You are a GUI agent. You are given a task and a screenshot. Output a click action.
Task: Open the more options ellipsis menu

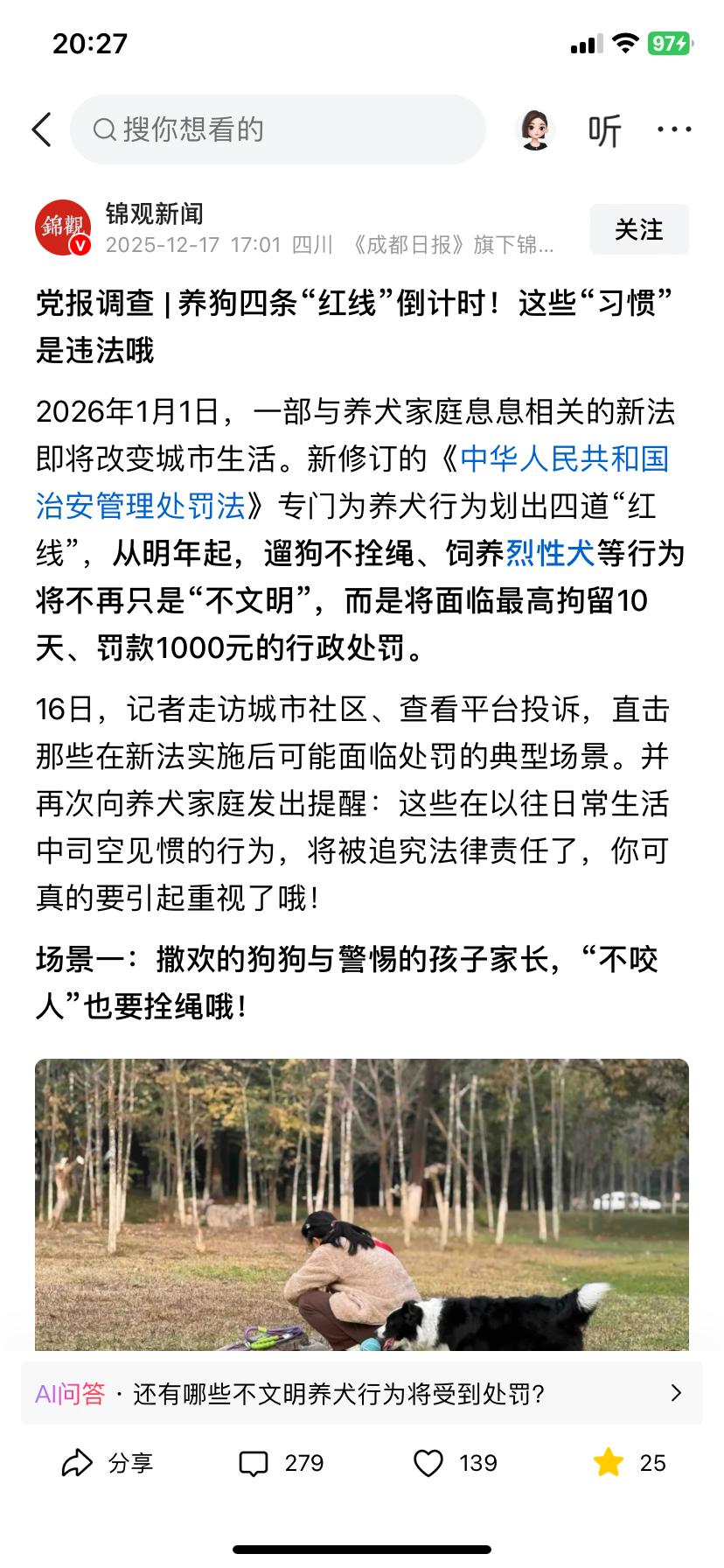point(673,129)
